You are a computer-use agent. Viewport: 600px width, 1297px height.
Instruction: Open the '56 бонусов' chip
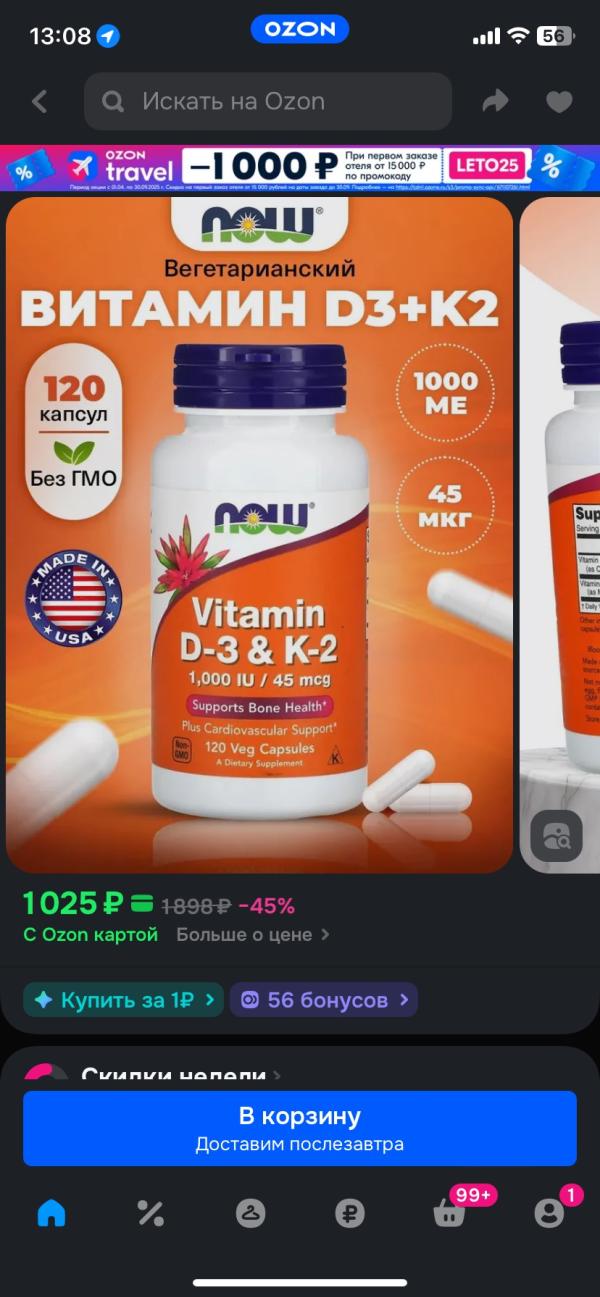(x=323, y=1000)
